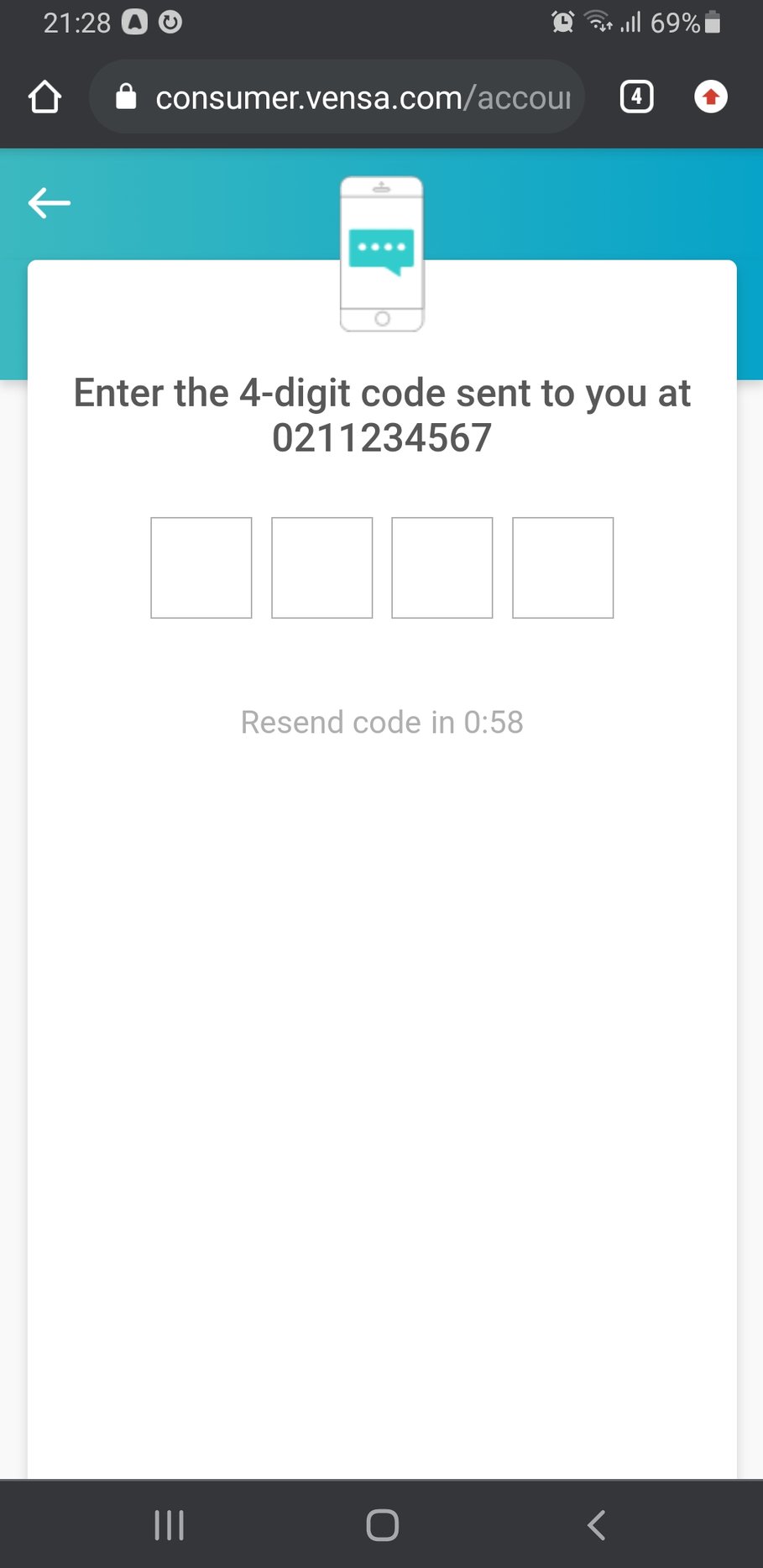Click the battery indicator icon
Viewport: 763px width, 1568px height.
point(712,23)
